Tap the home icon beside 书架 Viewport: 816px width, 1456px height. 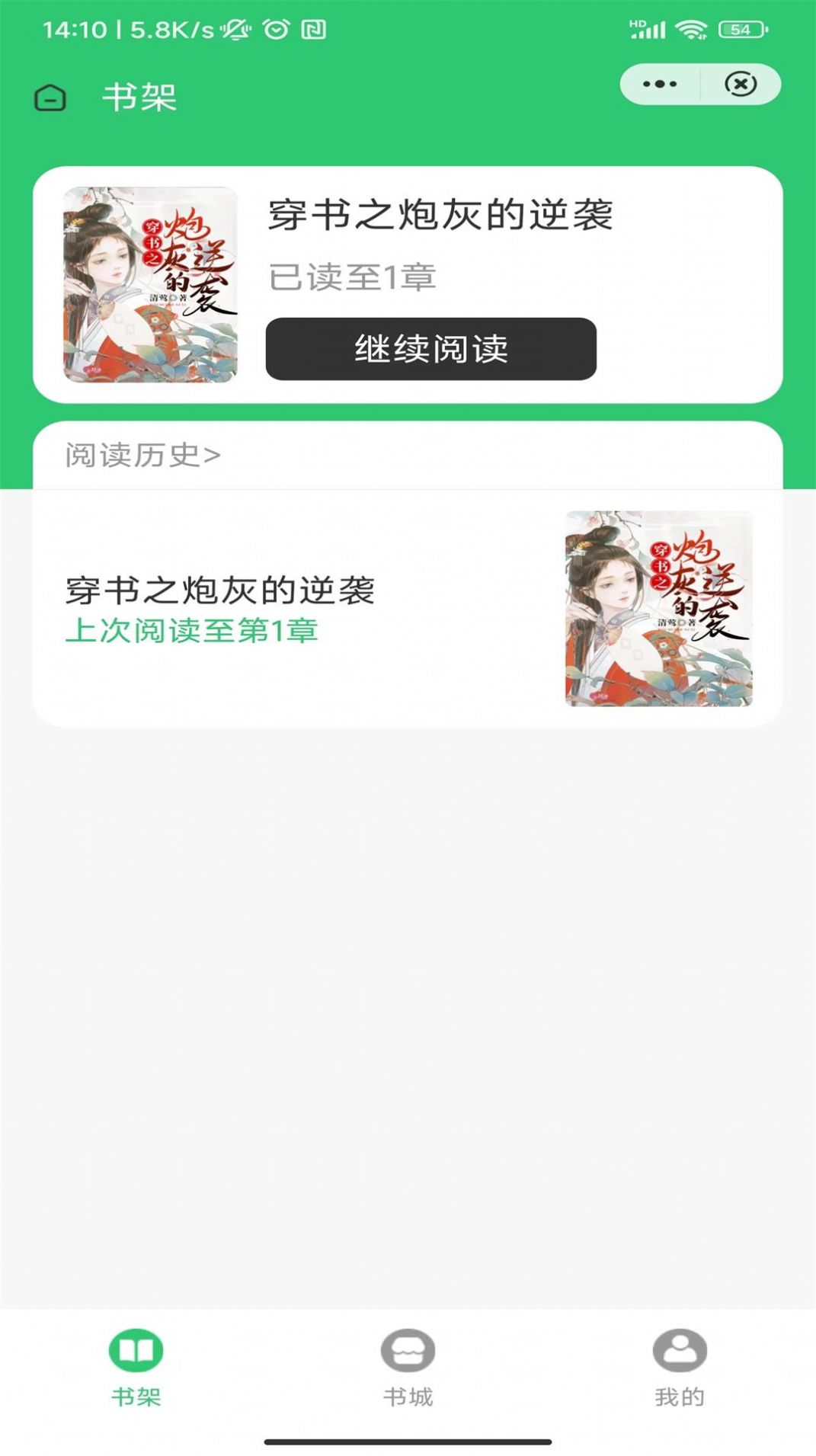(50, 98)
